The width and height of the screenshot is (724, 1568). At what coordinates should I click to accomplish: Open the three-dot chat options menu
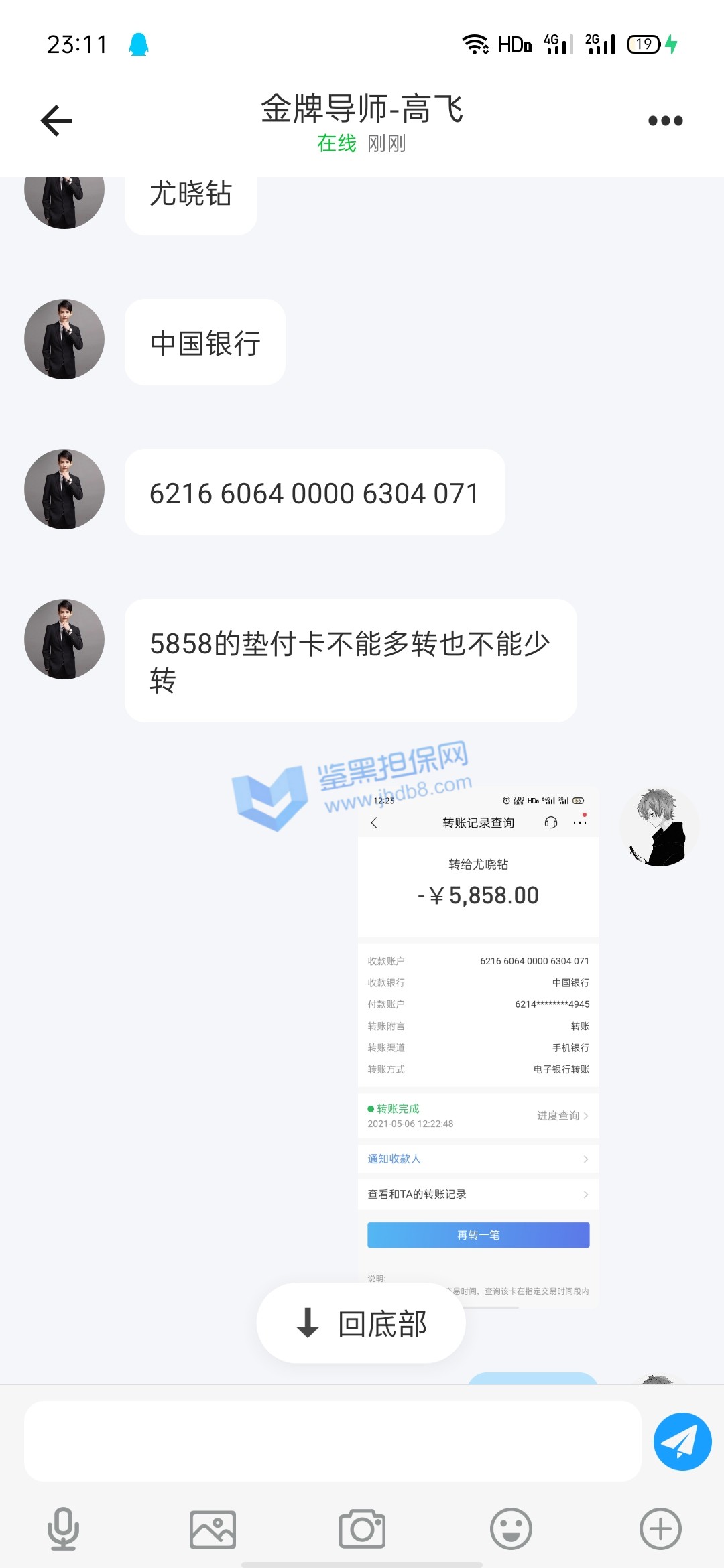tap(665, 121)
